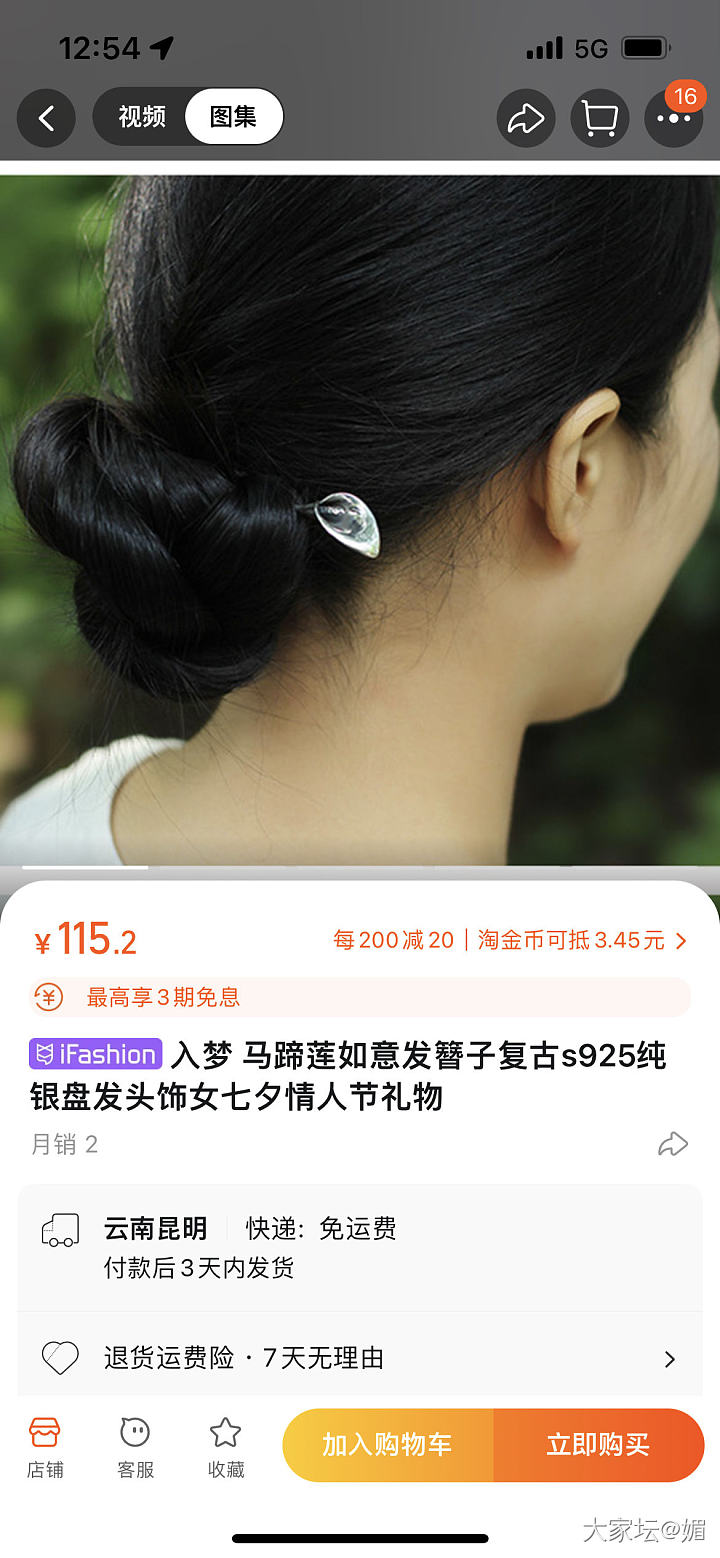Image resolution: width=720 pixels, height=1558 pixels.
Task: Tap the share arrow beside 月销 2
Action: point(672,1144)
